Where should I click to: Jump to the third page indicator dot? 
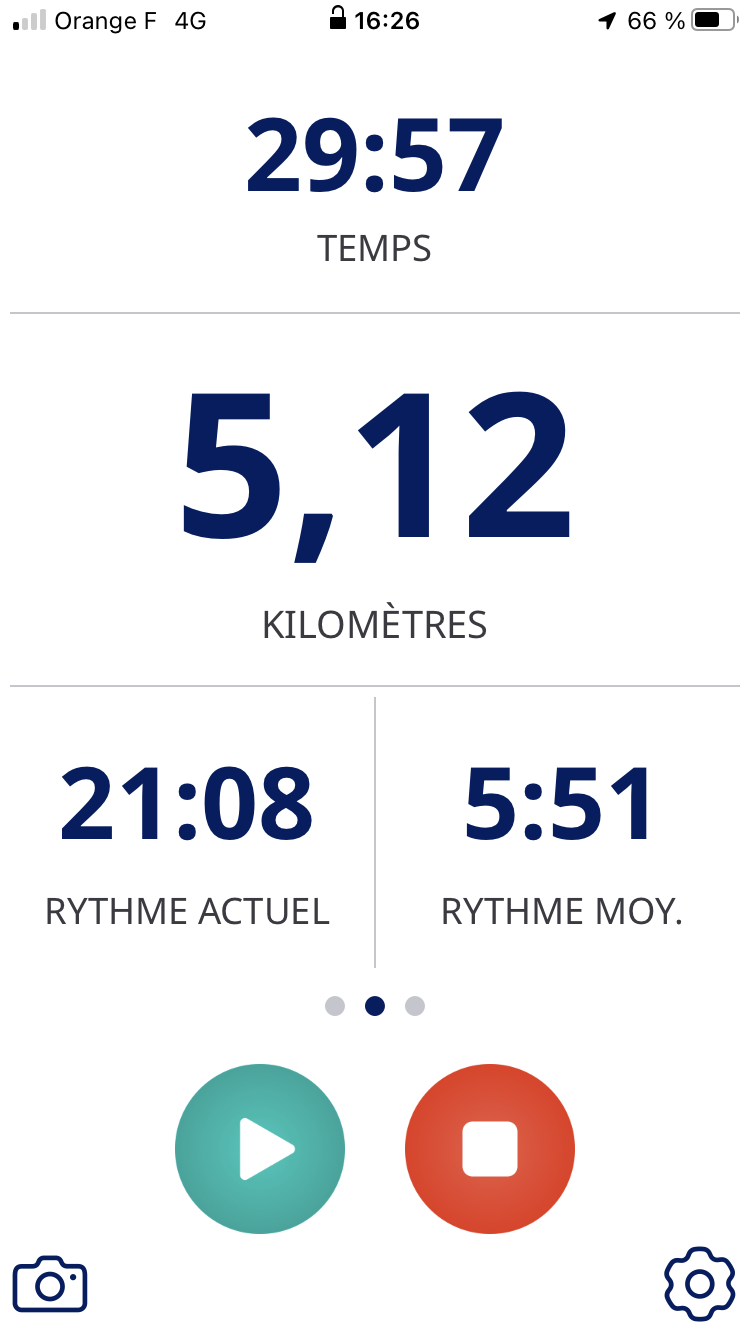[x=415, y=1006]
